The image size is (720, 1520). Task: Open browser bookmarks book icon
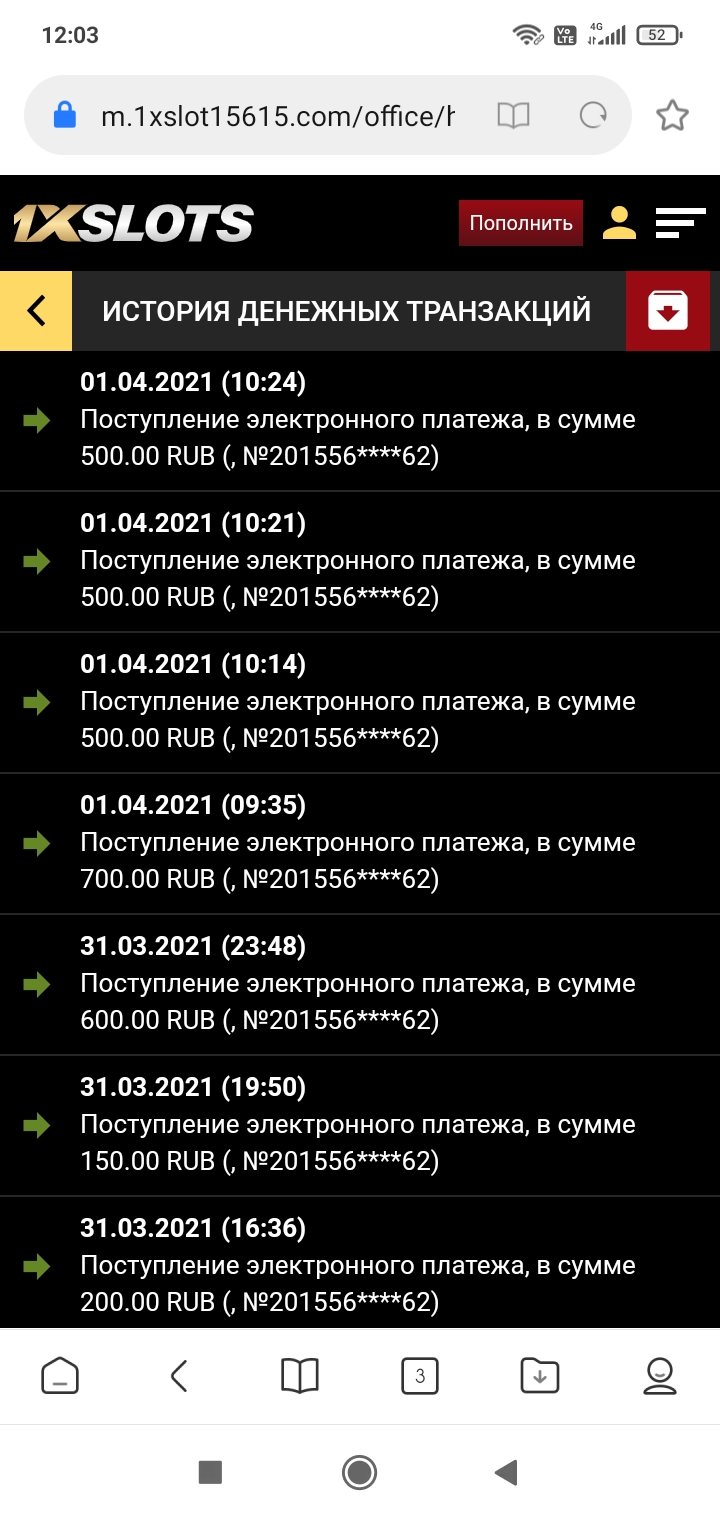[300, 1376]
